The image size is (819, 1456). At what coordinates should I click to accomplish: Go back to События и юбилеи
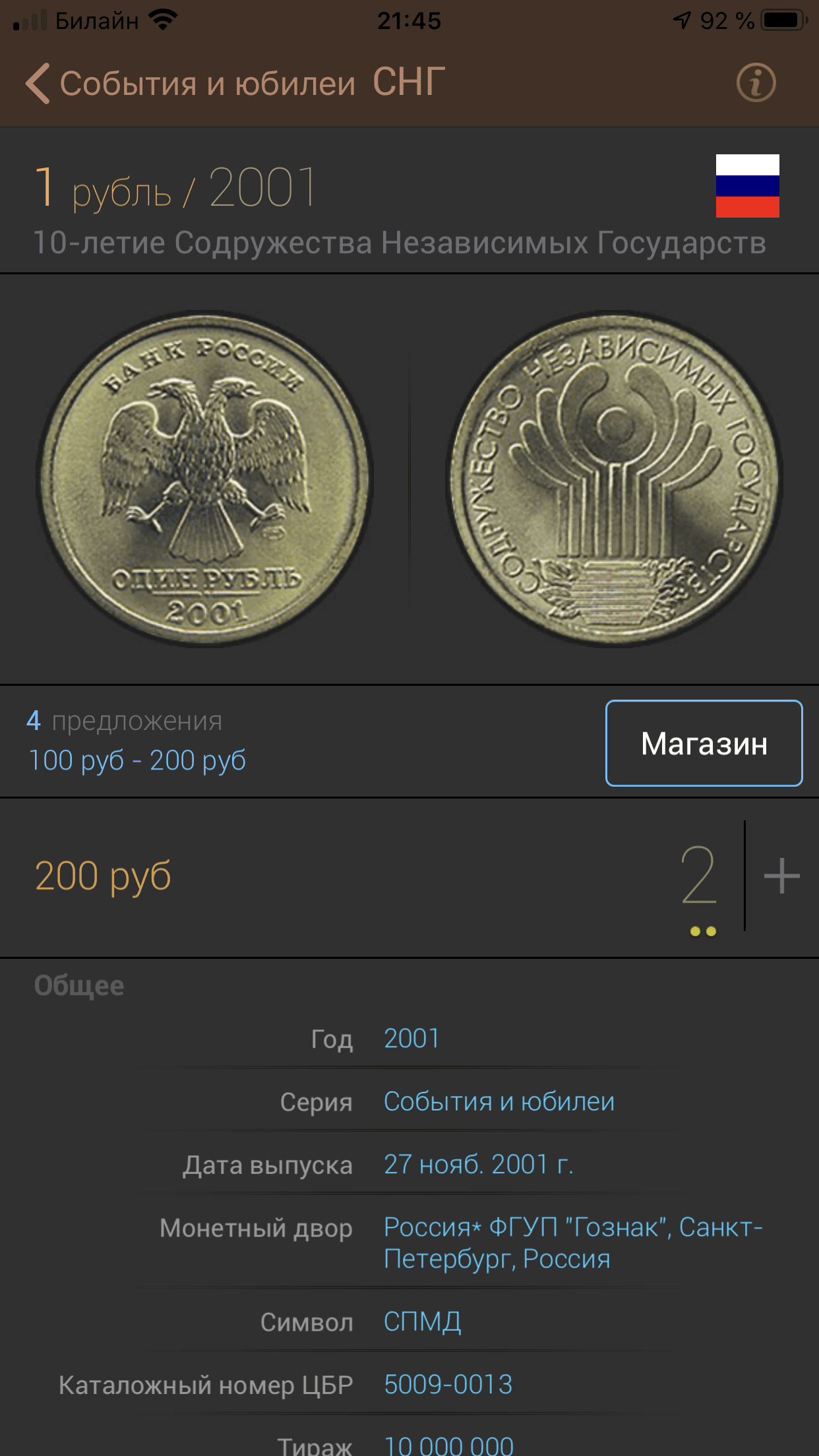(x=191, y=84)
